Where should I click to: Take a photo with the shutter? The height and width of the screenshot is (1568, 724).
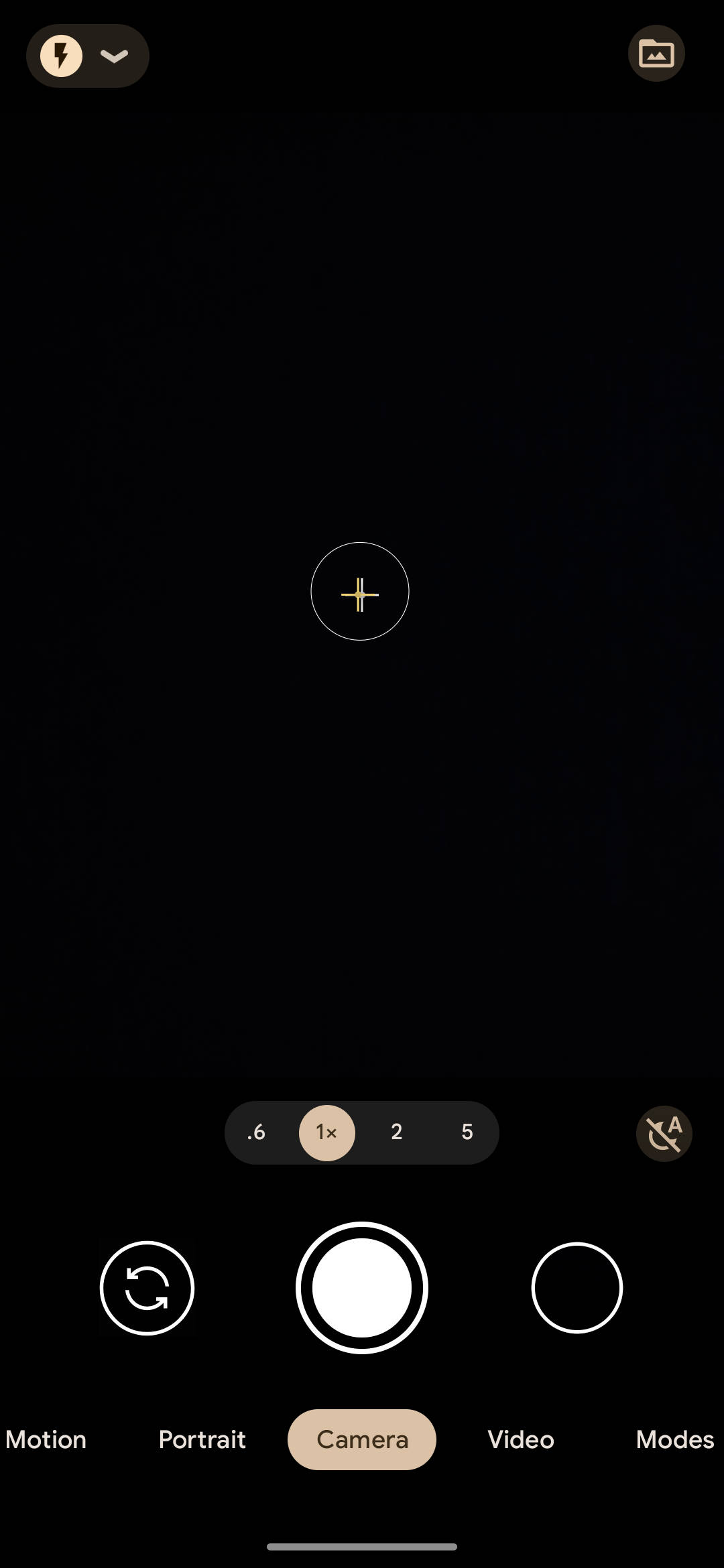(362, 1288)
